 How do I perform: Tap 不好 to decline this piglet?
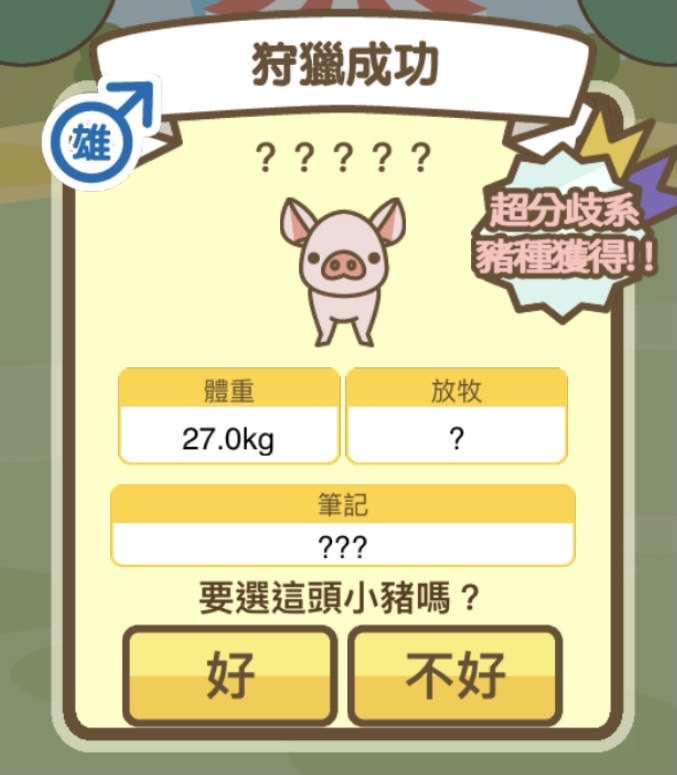click(x=455, y=676)
